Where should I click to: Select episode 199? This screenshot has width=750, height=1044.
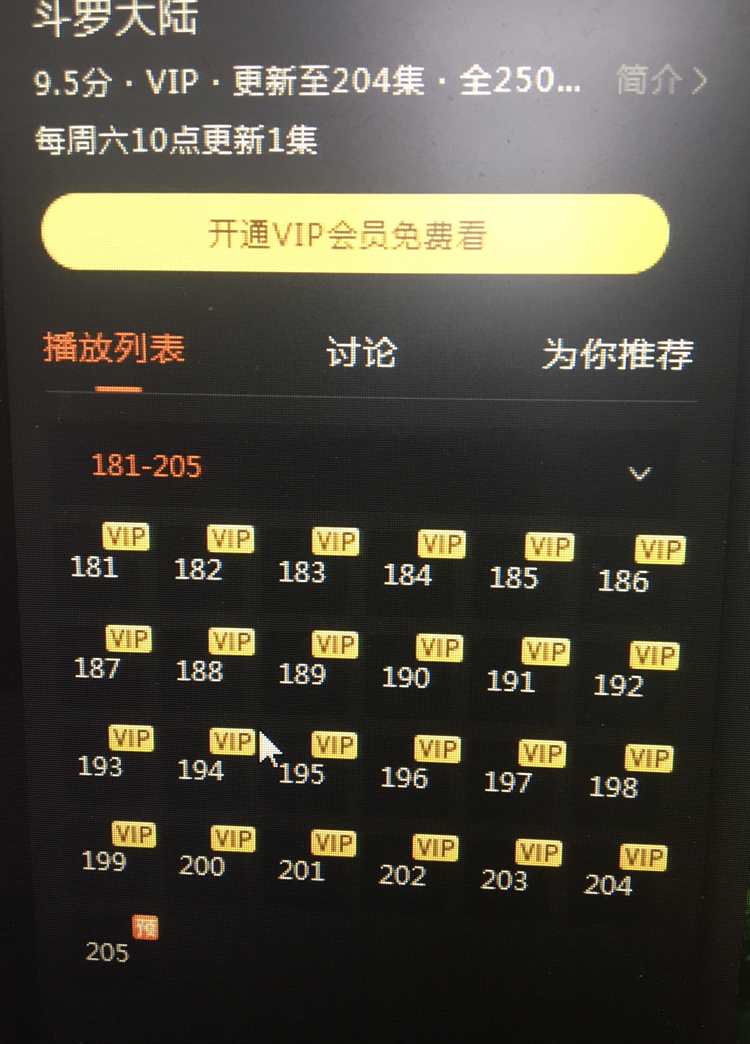coord(104,860)
